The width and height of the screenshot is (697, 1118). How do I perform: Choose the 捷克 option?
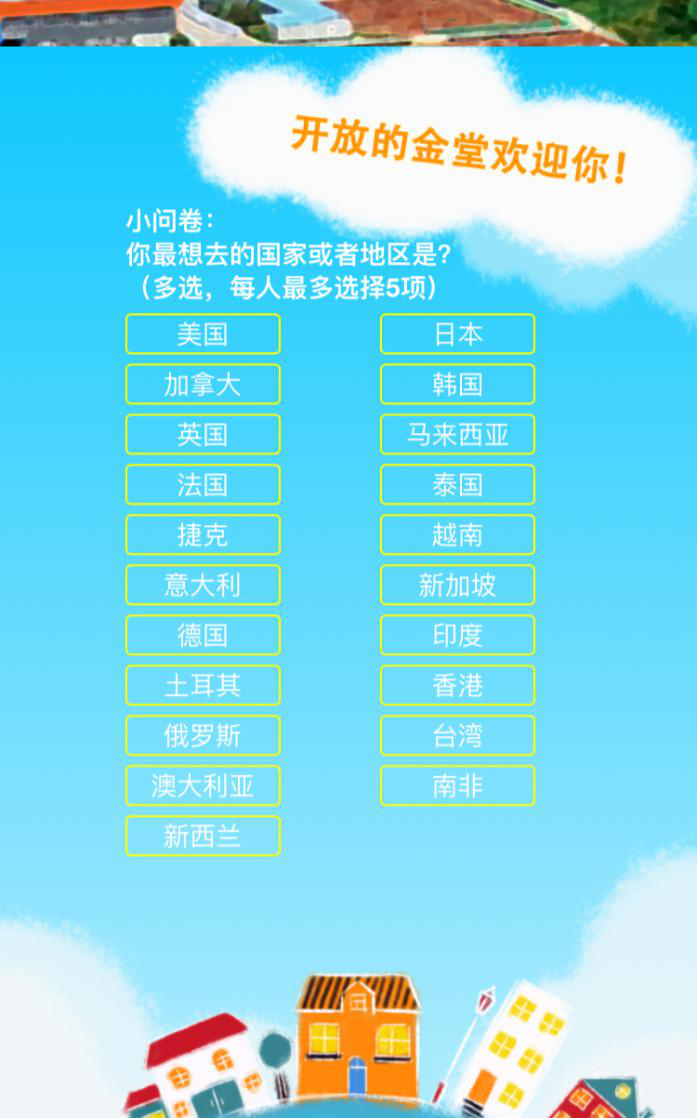pyautogui.click(x=203, y=535)
